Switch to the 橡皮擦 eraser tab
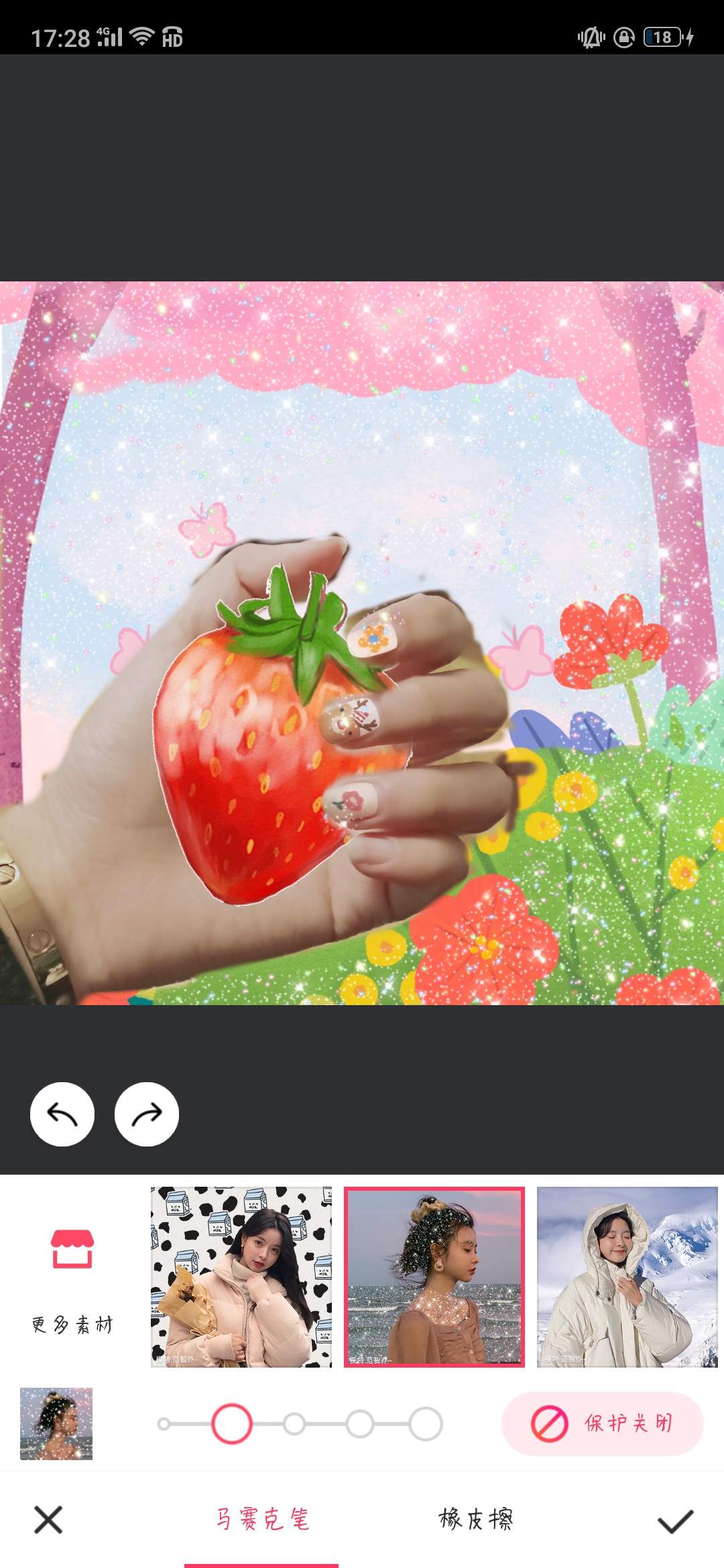 pos(476,1519)
